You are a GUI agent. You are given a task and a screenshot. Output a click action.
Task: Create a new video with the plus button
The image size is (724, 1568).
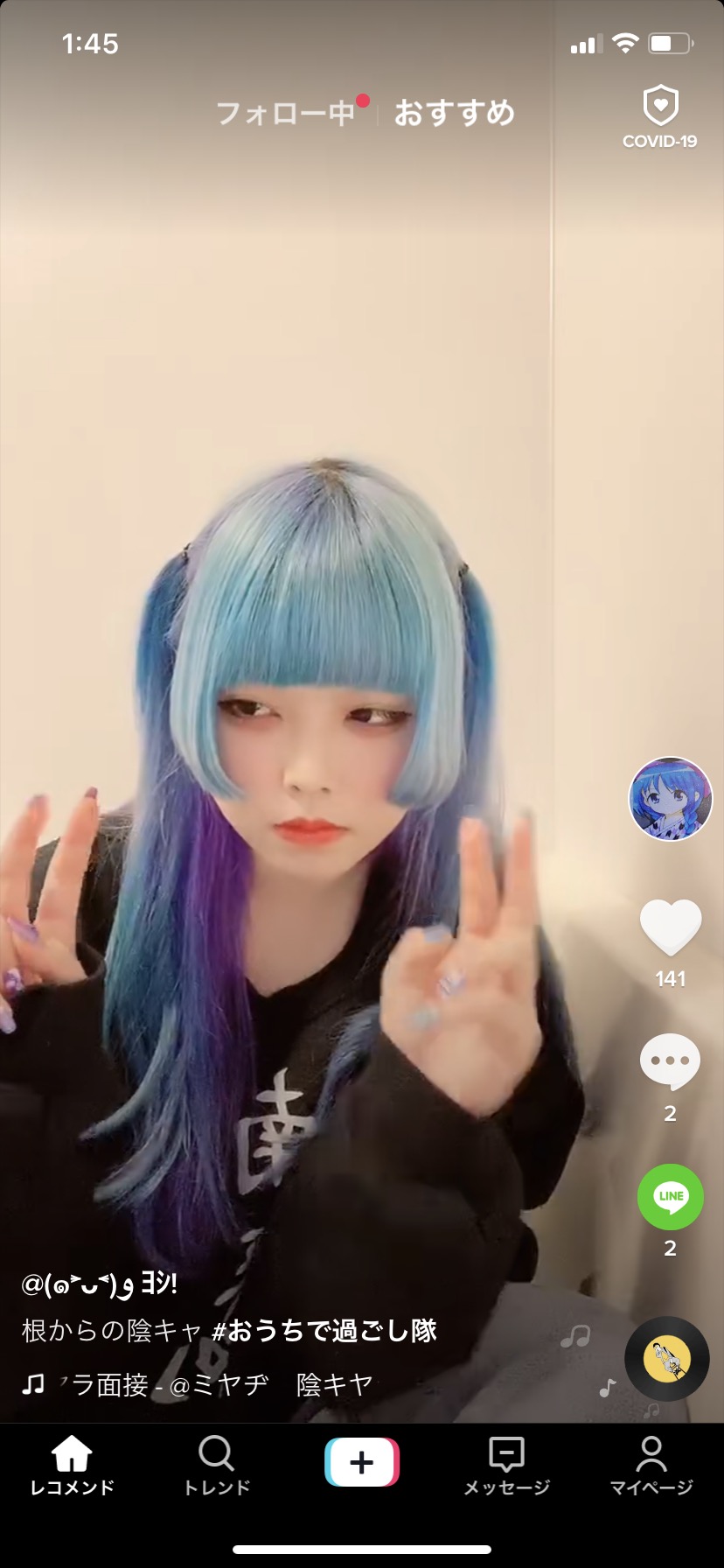click(362, 1462)
